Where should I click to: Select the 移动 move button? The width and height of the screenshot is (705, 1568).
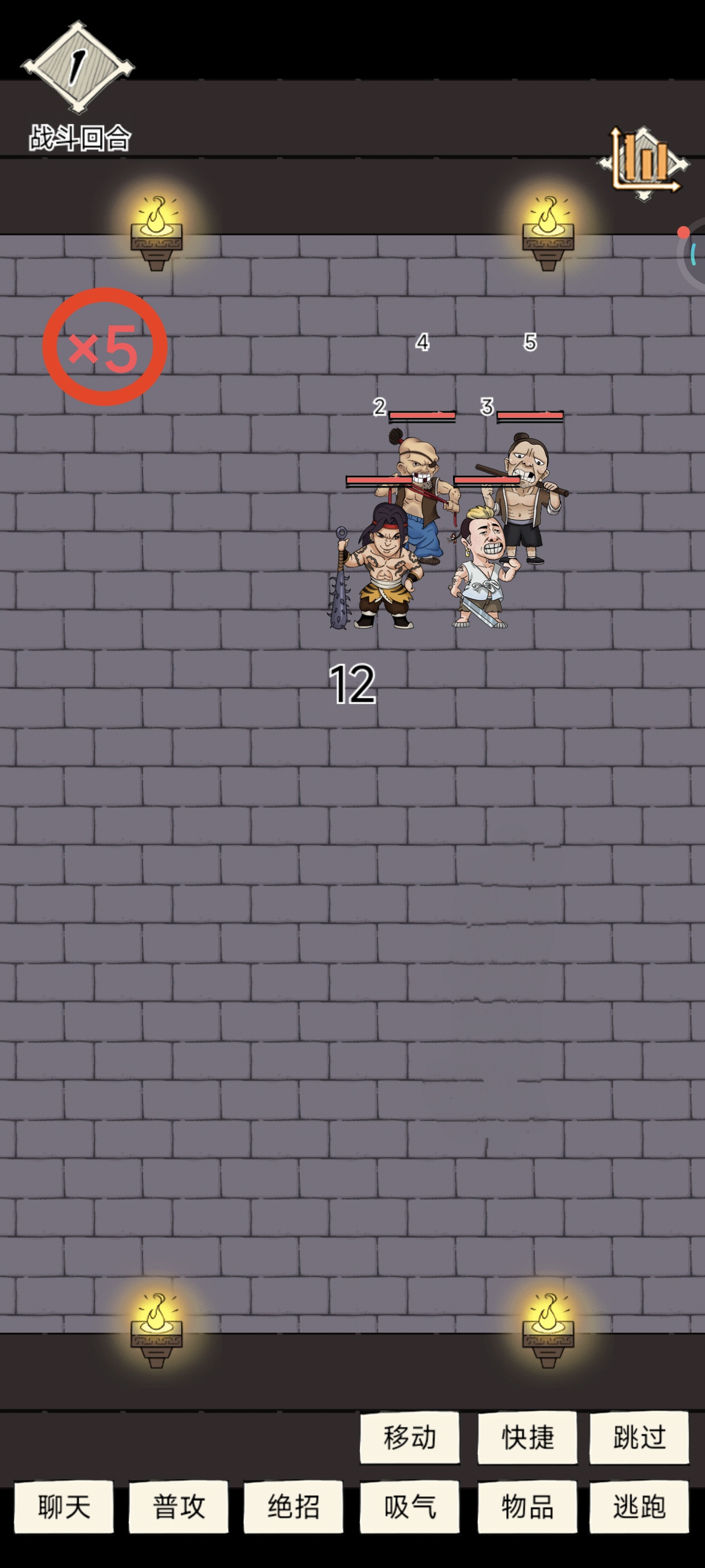click(x=409, y=1437)
